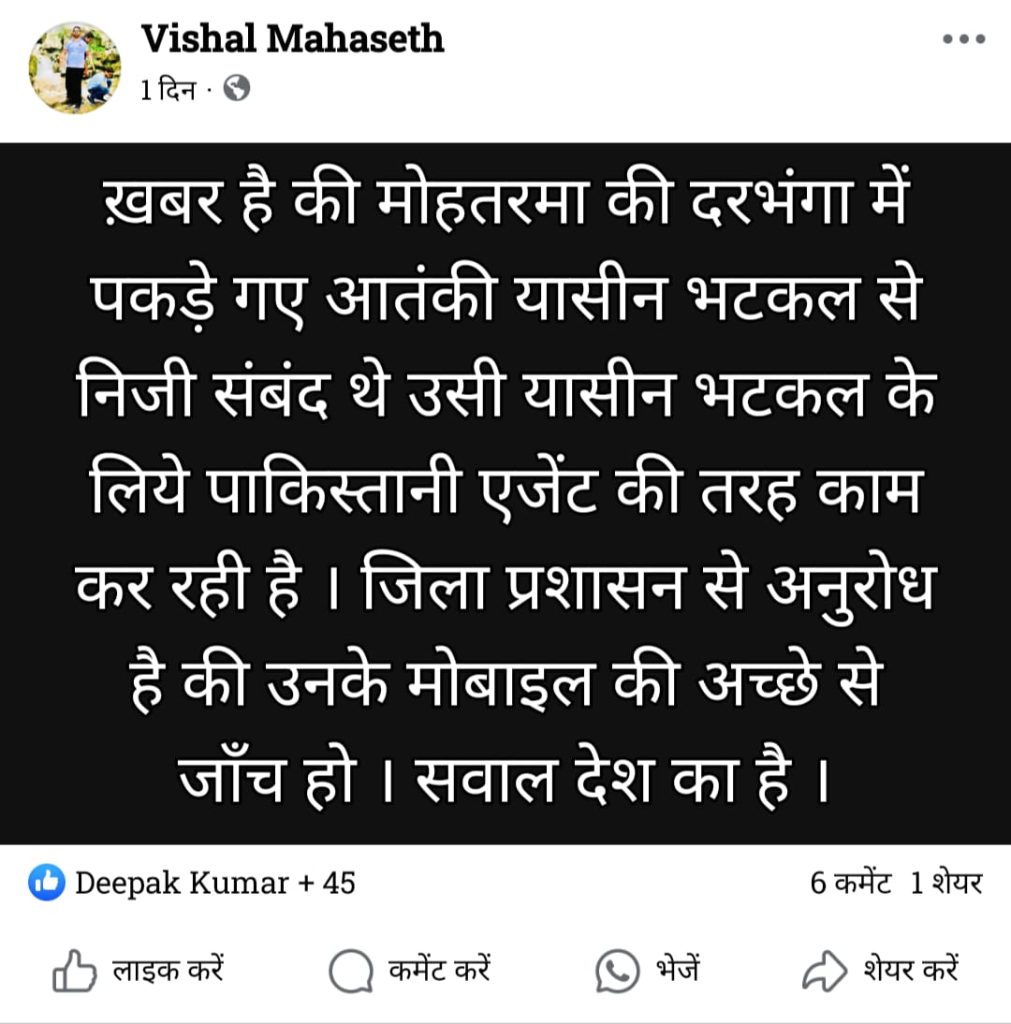Open the Vishal Mahaseth profile name link
The image size is (1011, 1024).
(292, 39)
